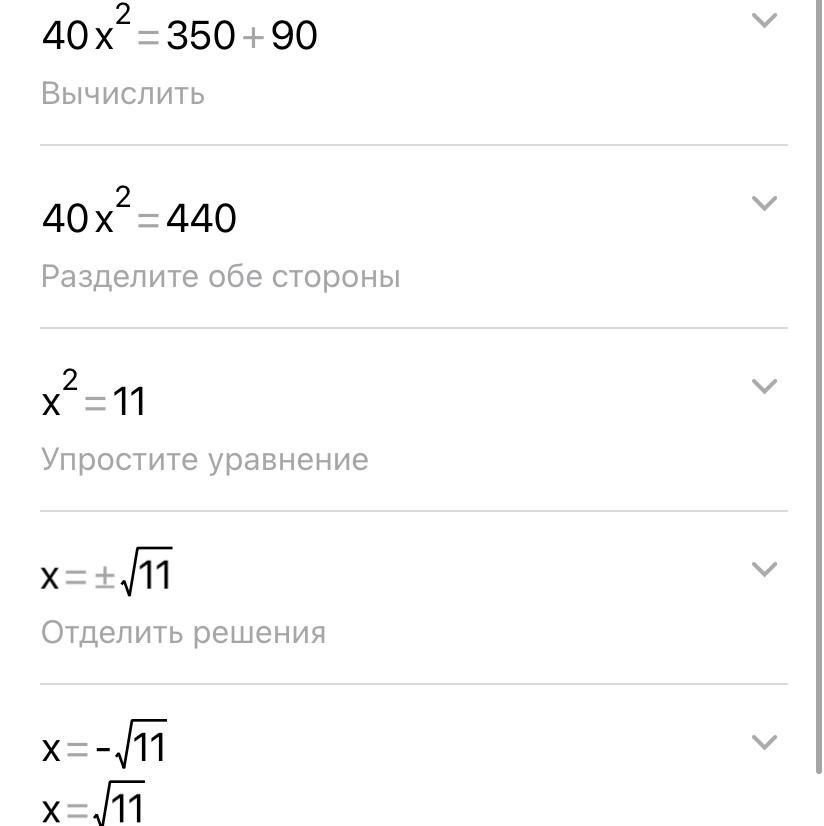This screenshot has width=824, height=826.
Task: Expand the step 40x² = 440
Action: 764,203
